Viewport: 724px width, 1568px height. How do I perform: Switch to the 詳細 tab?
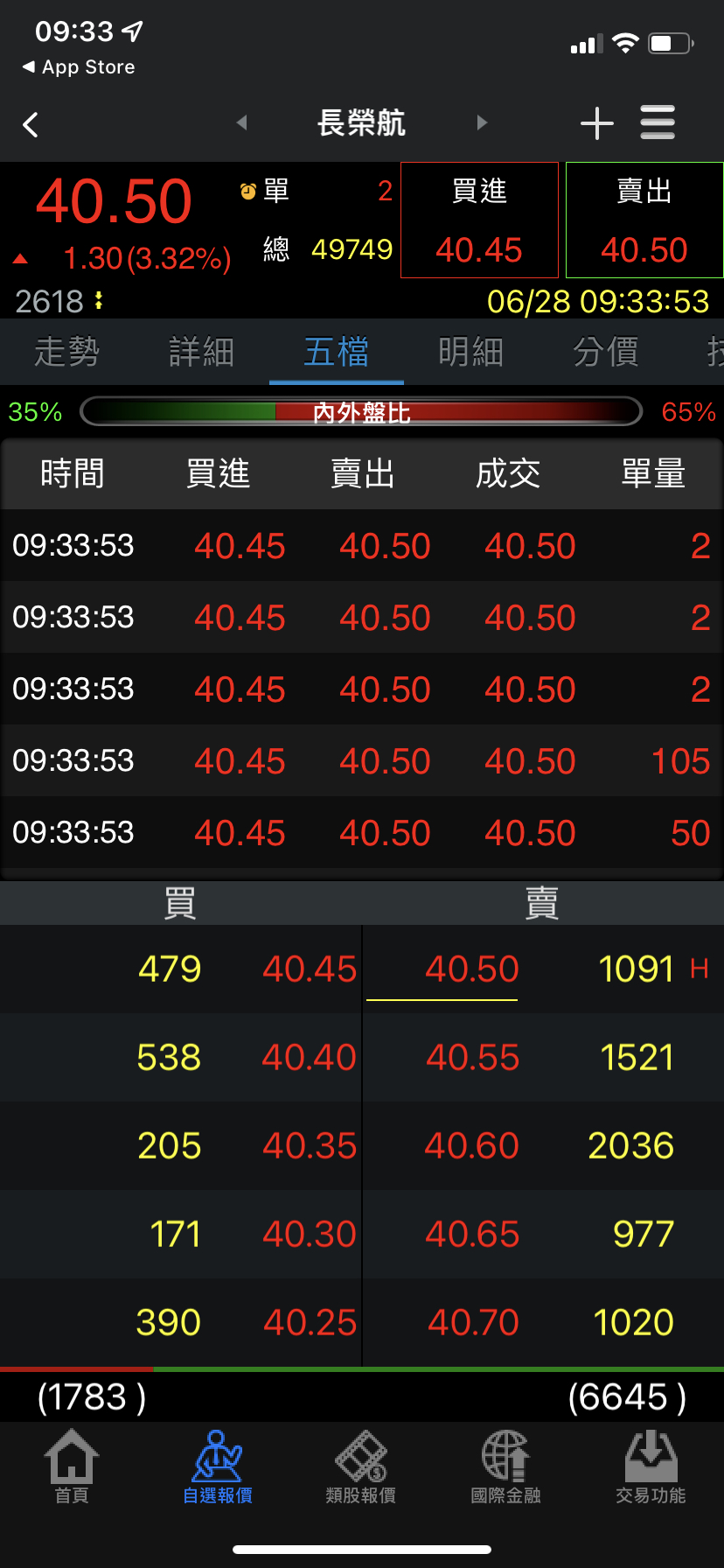202,352
